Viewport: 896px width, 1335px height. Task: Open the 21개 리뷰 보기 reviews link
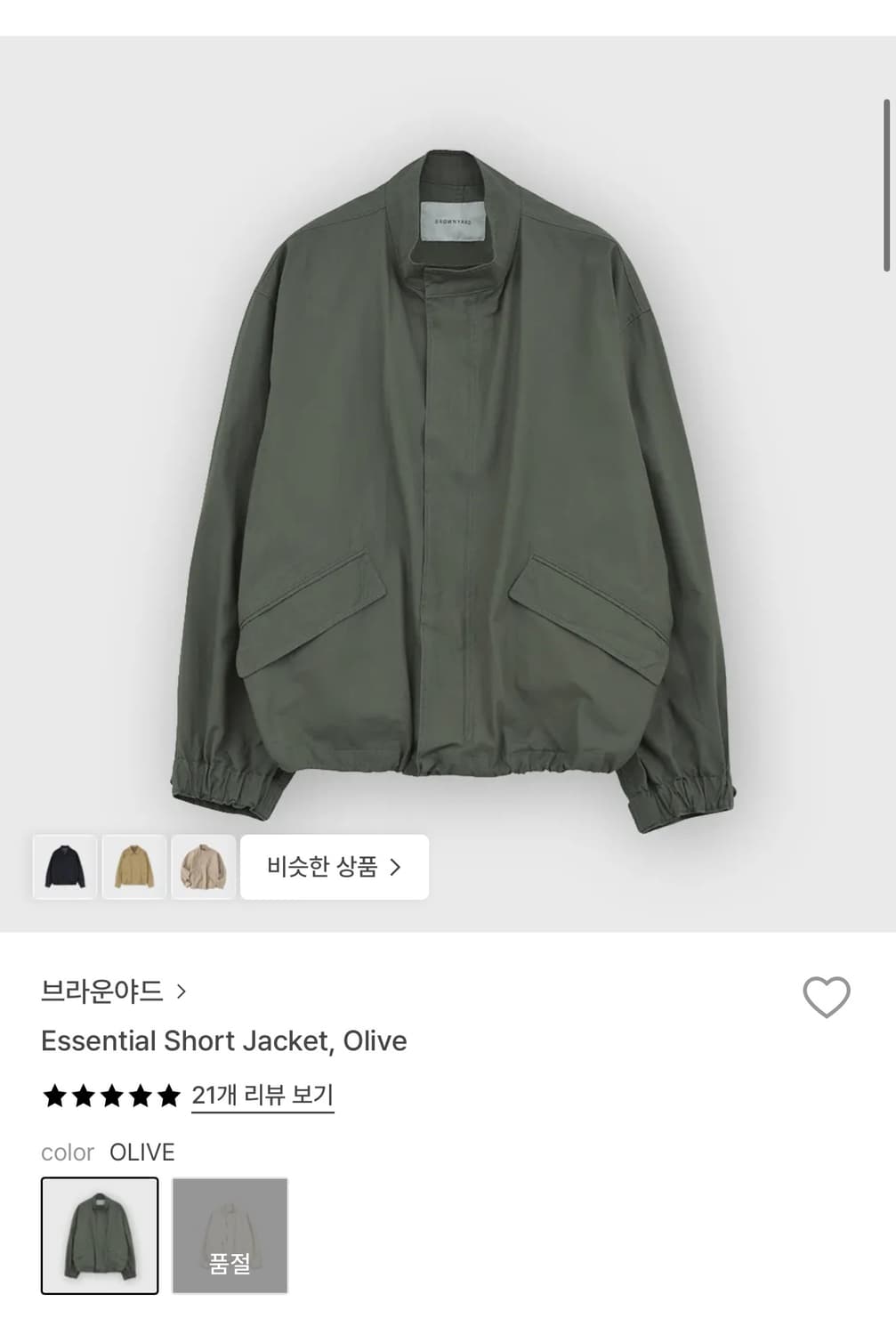coord(262,1096)
